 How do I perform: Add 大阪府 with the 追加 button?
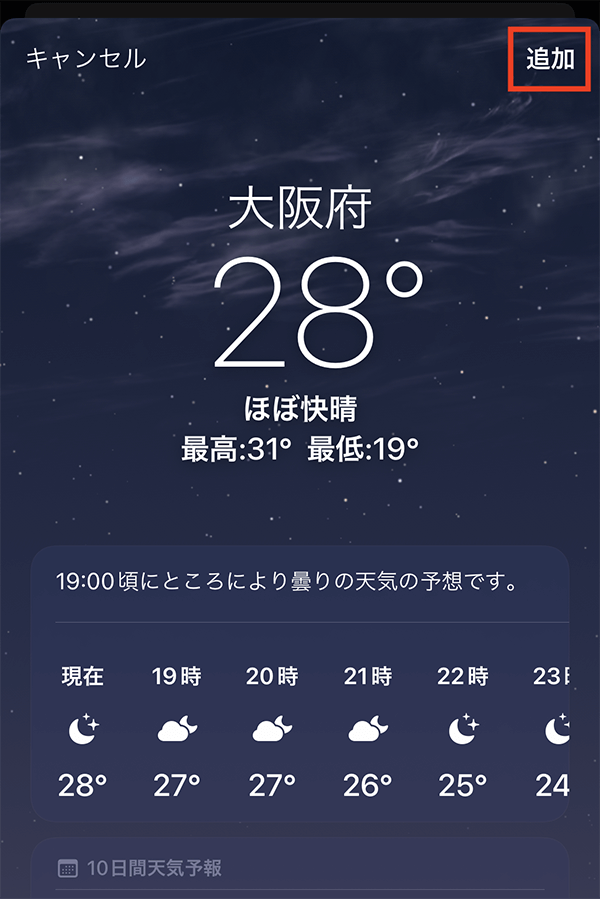click(x=550, y=58)
